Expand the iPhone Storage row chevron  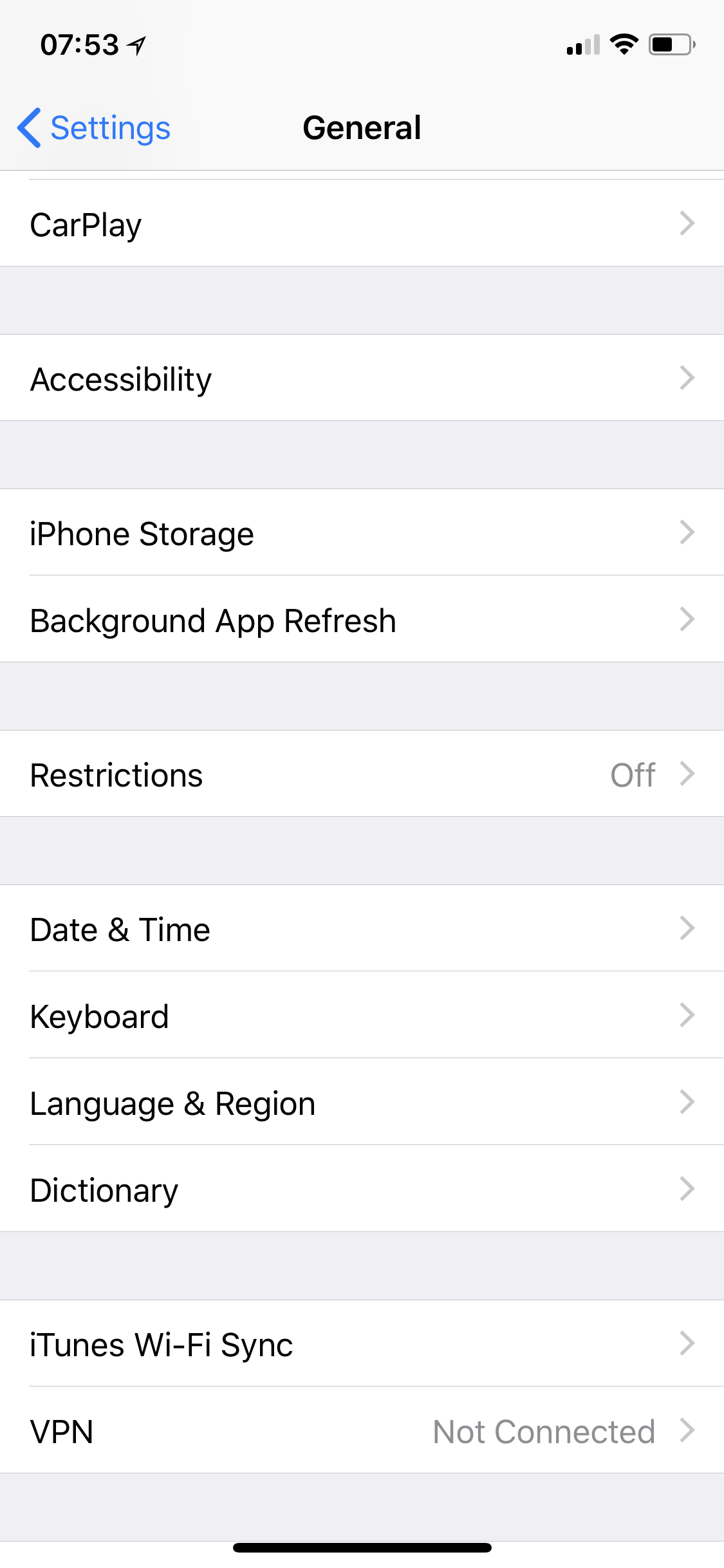click(x=688, y=532)
